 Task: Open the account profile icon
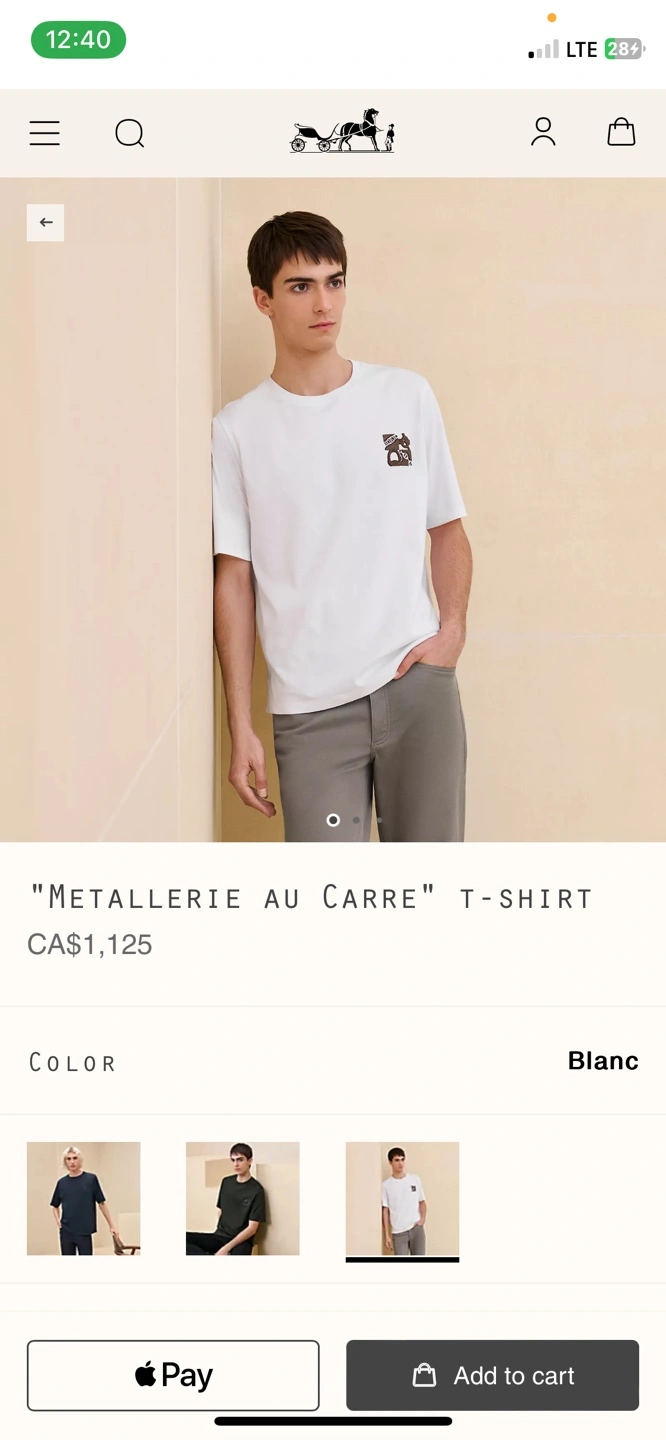[543, 132]
